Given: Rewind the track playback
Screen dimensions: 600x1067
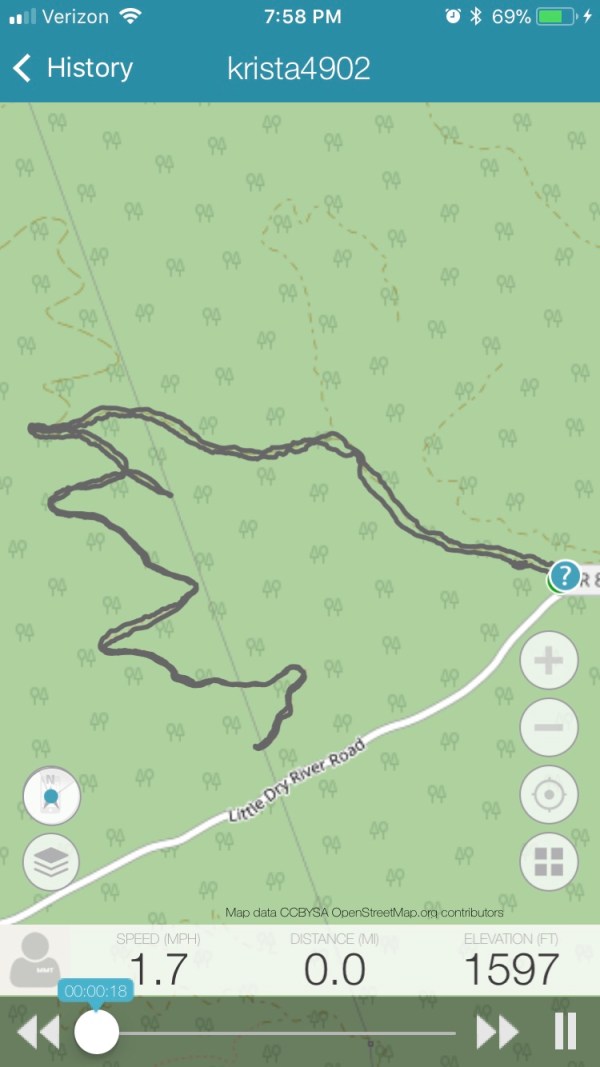Looking at the screenshot, I should 38,1032.
